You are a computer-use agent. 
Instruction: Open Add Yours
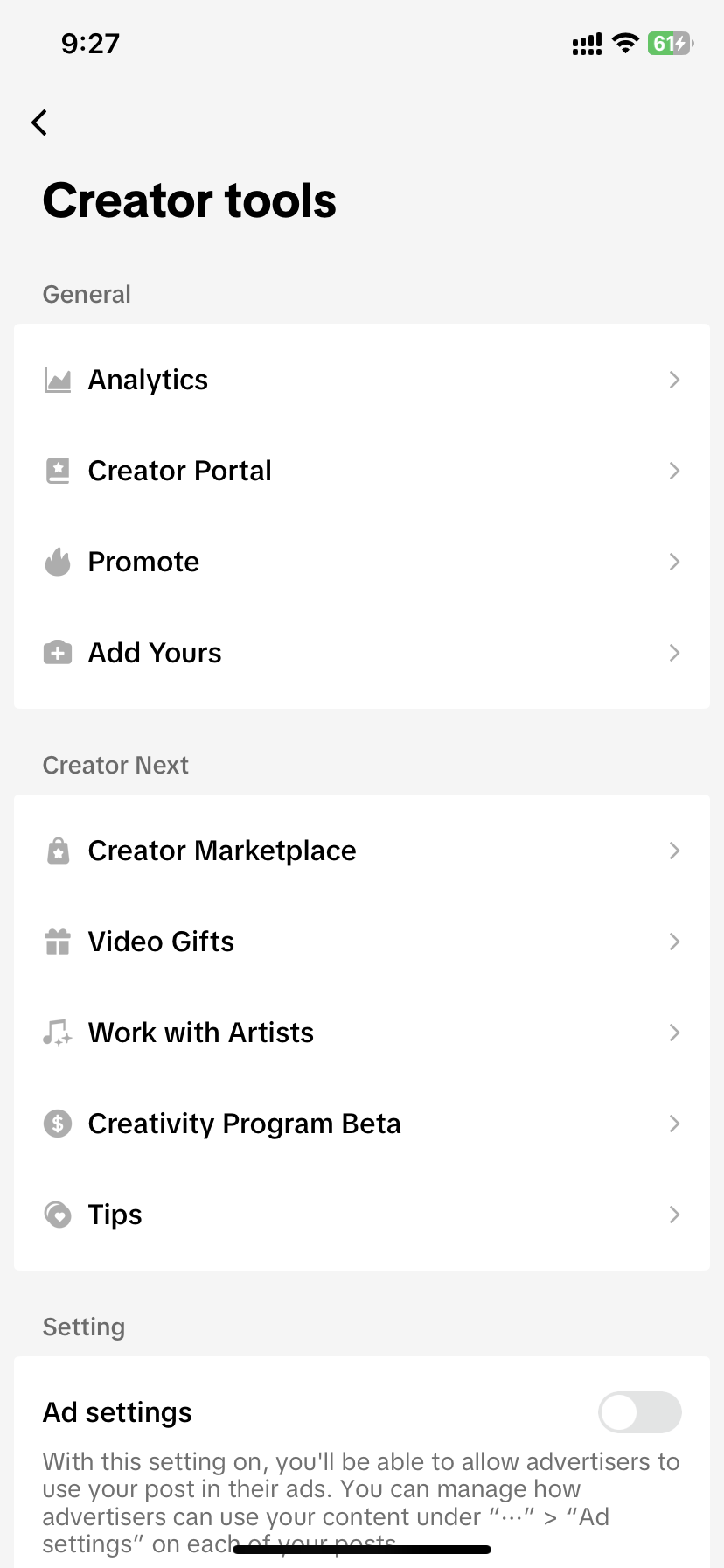click(362, 653)
